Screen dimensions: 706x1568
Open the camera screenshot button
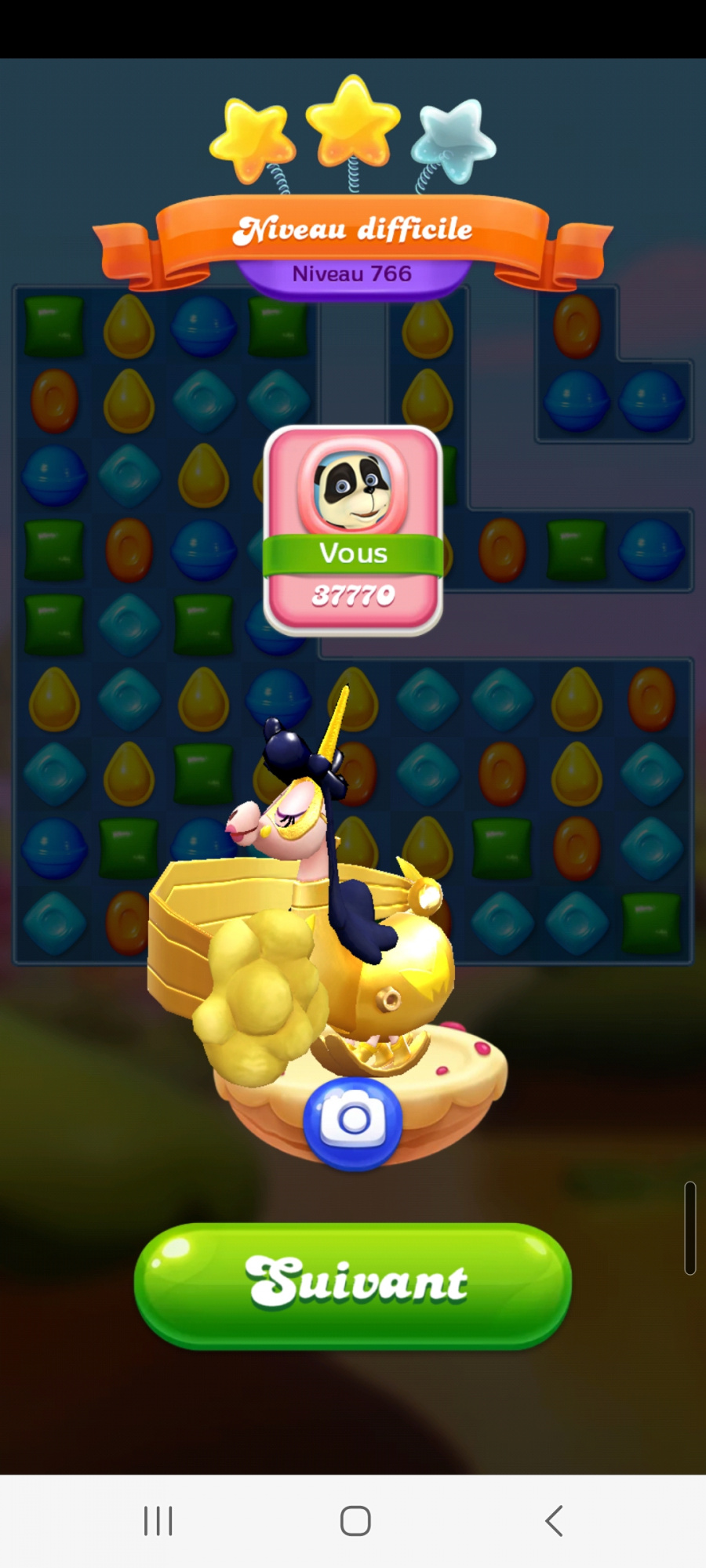(353, 1121)
